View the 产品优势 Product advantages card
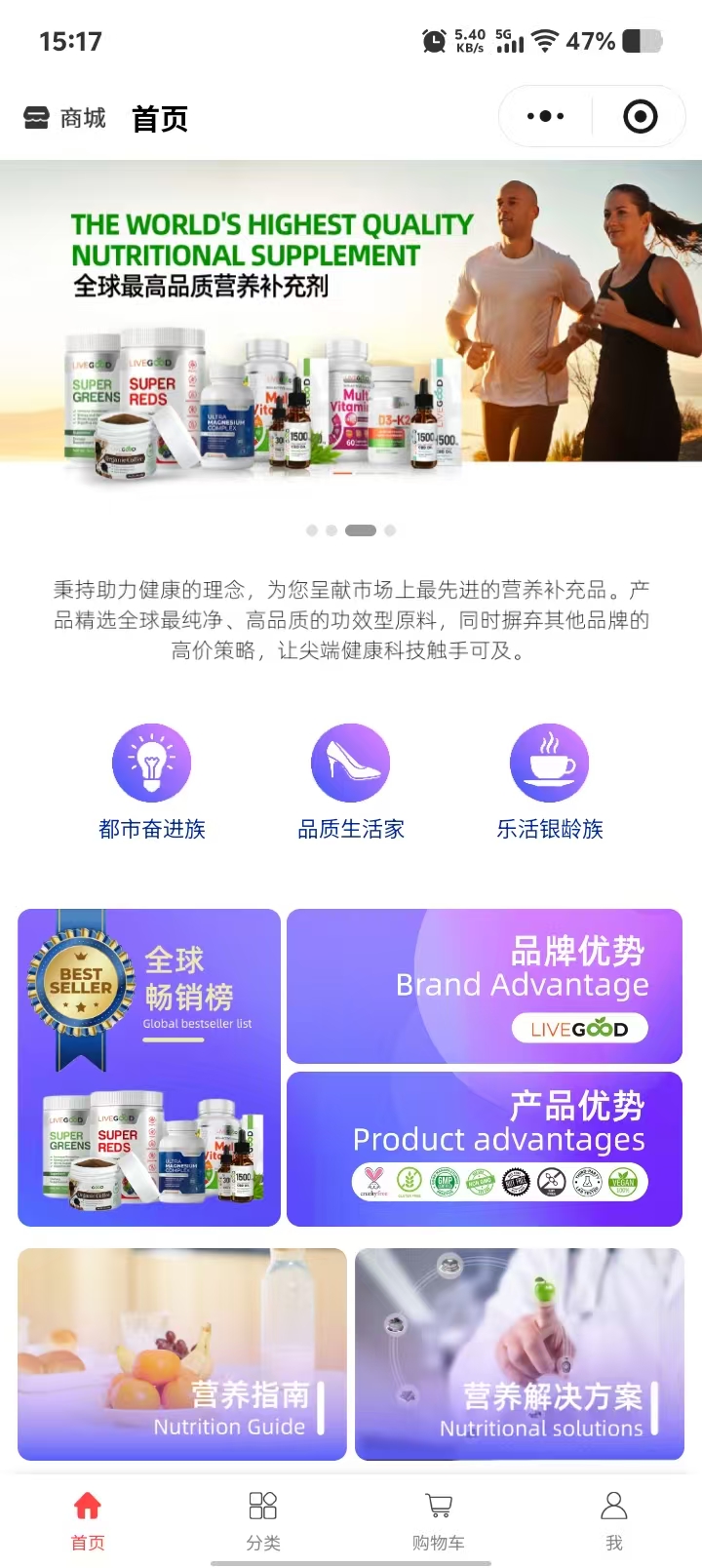The height and width of the screenshot is (1568, 702). [485, 1149]
